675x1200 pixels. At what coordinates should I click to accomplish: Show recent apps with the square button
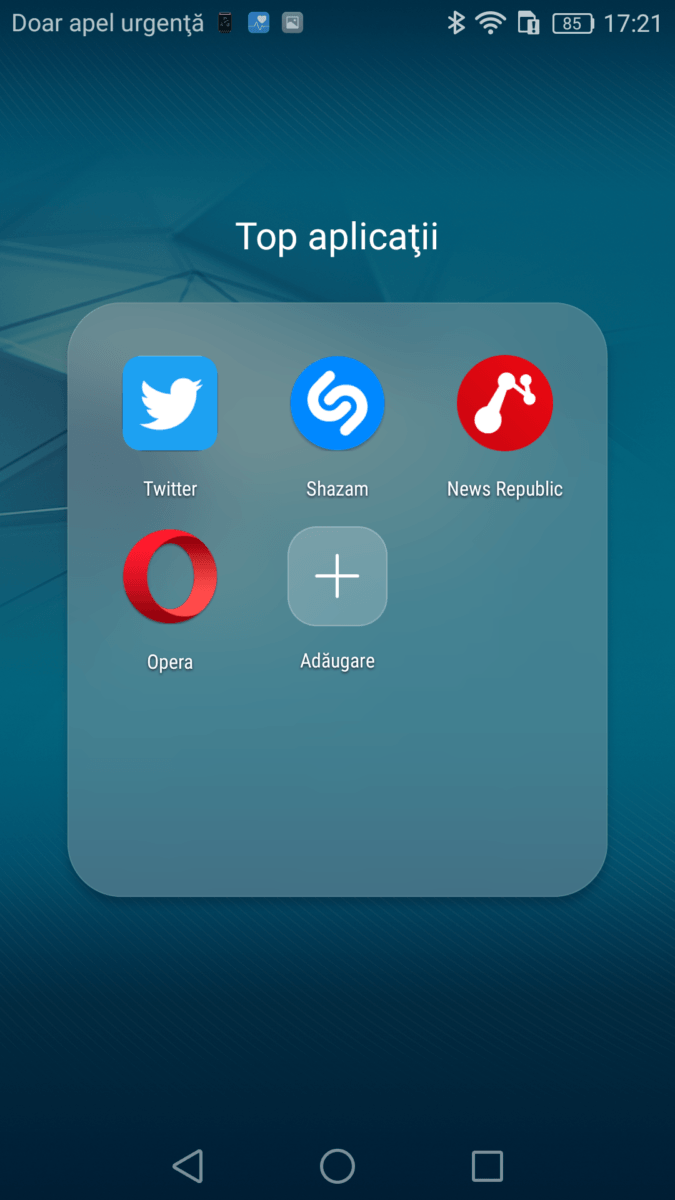487,1166
